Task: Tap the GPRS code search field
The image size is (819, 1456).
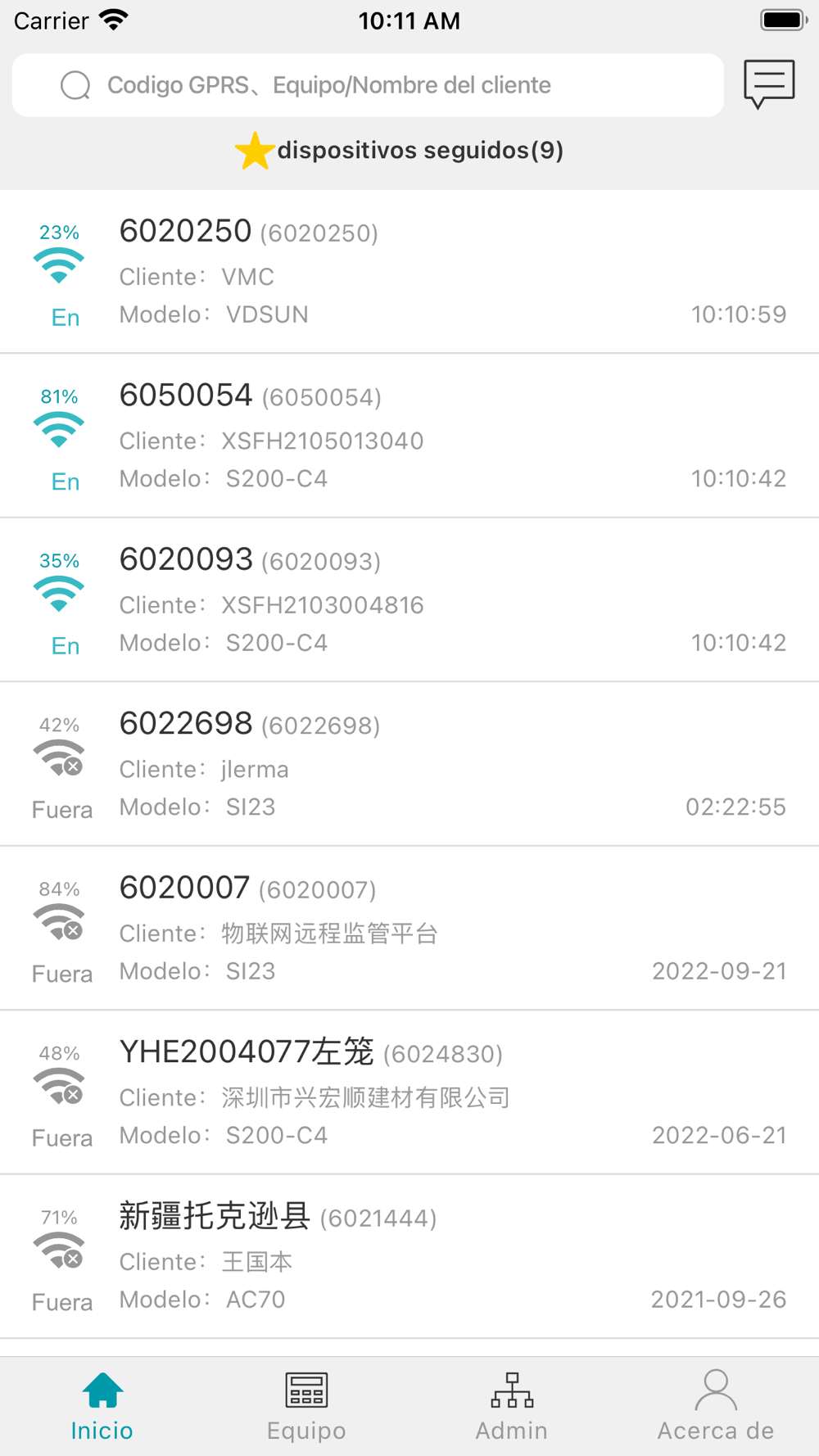Action: tap(369, 85)
